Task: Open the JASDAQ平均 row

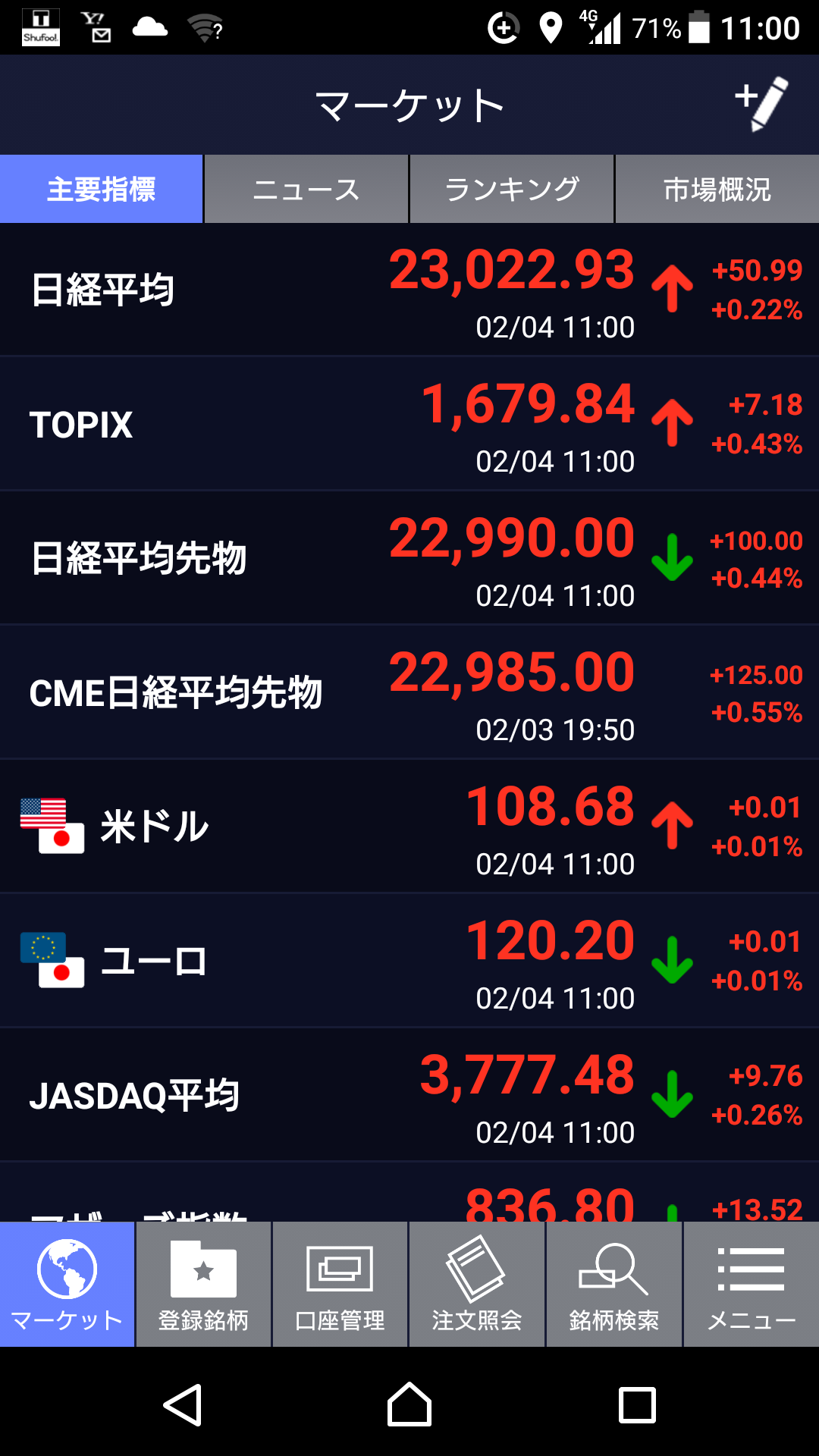Action: point(409,1096)
